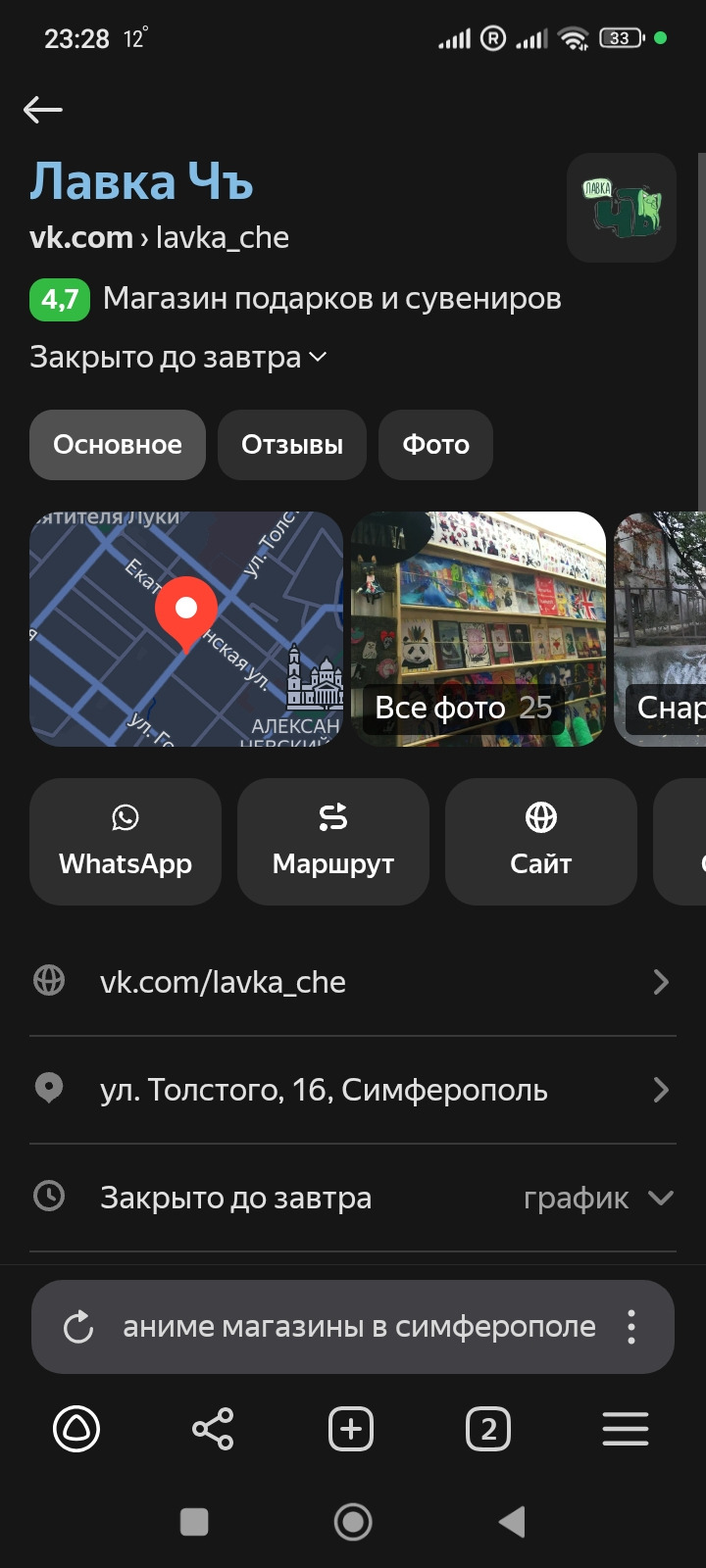Open the shop's Сайт button
706x1568 pixels.
540,841
